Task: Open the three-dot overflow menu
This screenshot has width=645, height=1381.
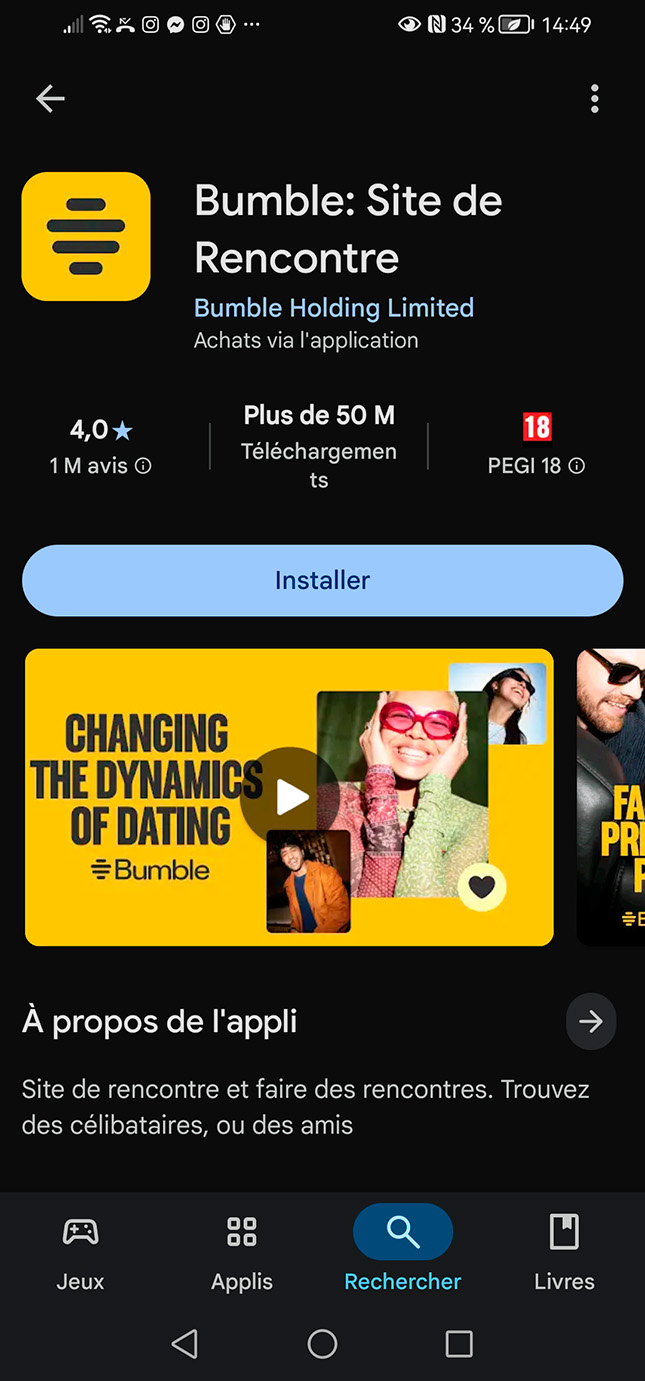Action: coord(595,98)
